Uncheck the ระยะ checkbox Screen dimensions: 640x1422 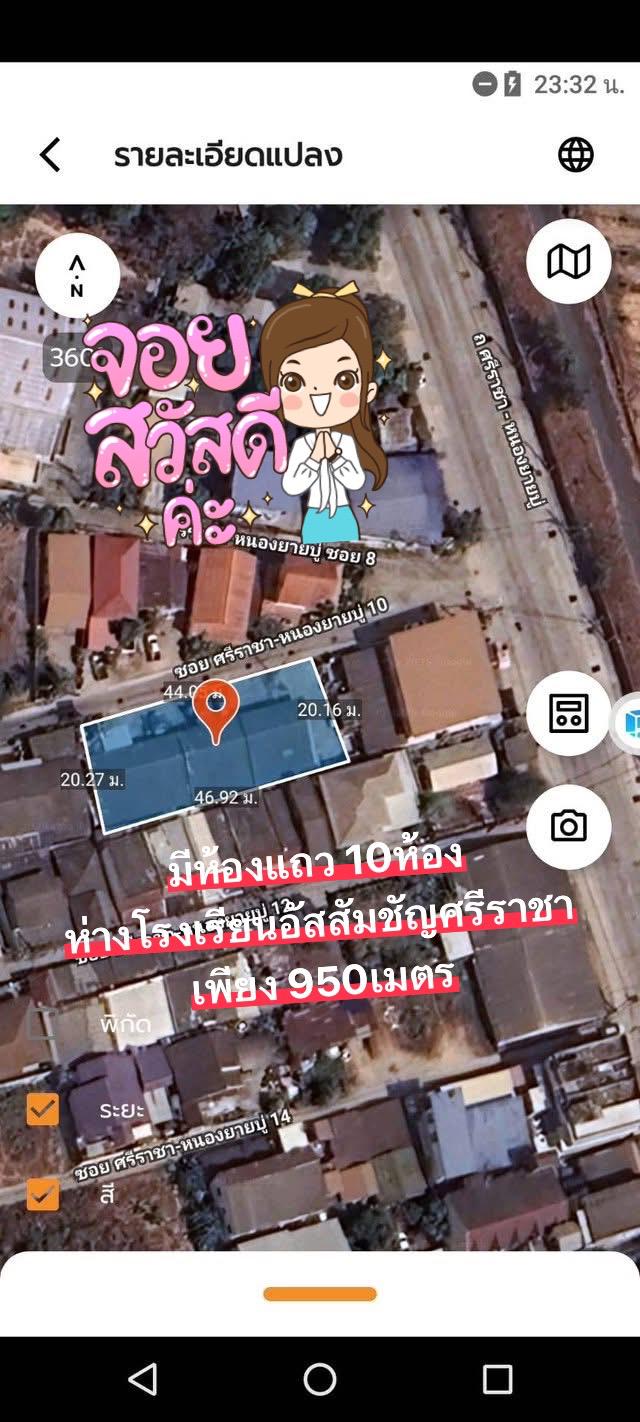coord(42,1109)
